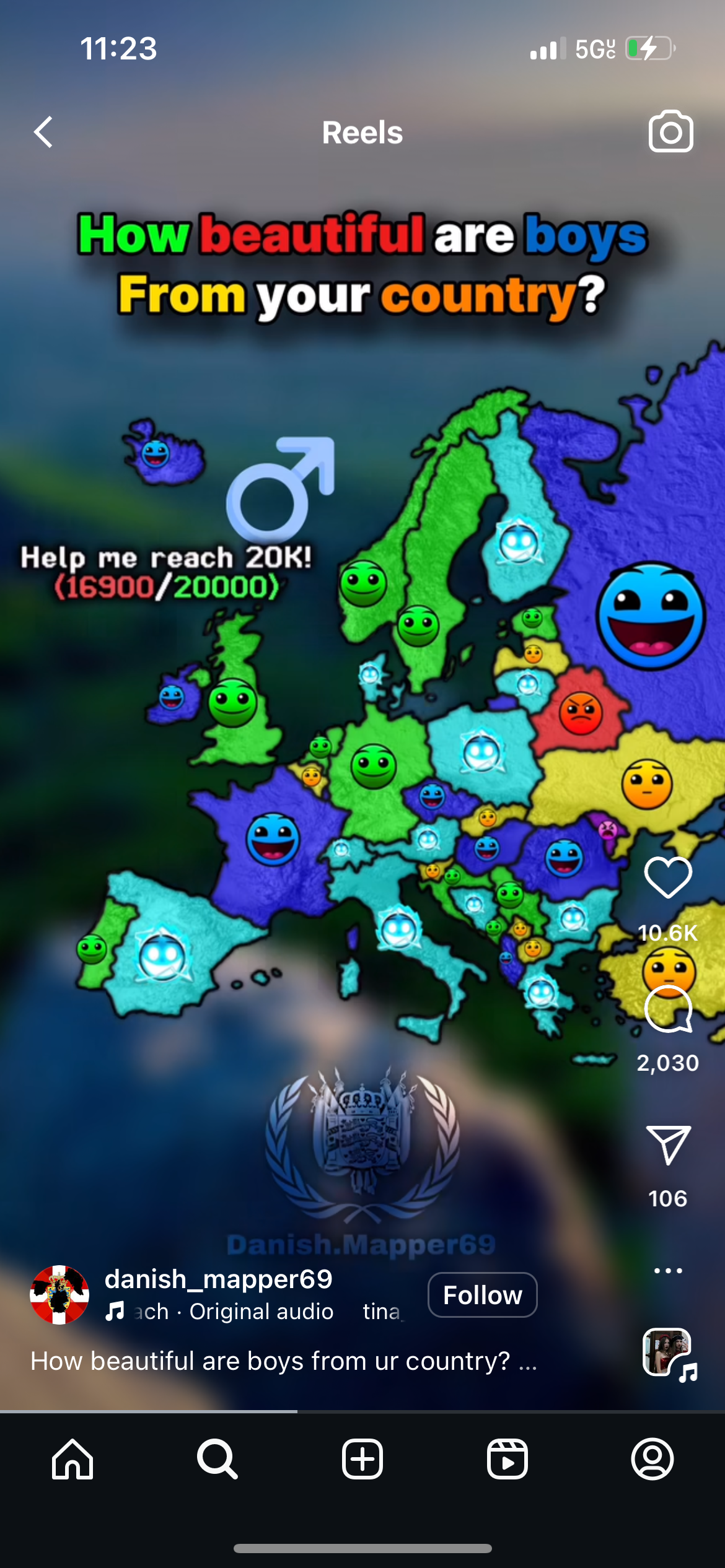
Task: Switch to the Search tab
Action: coord(217,1459)
